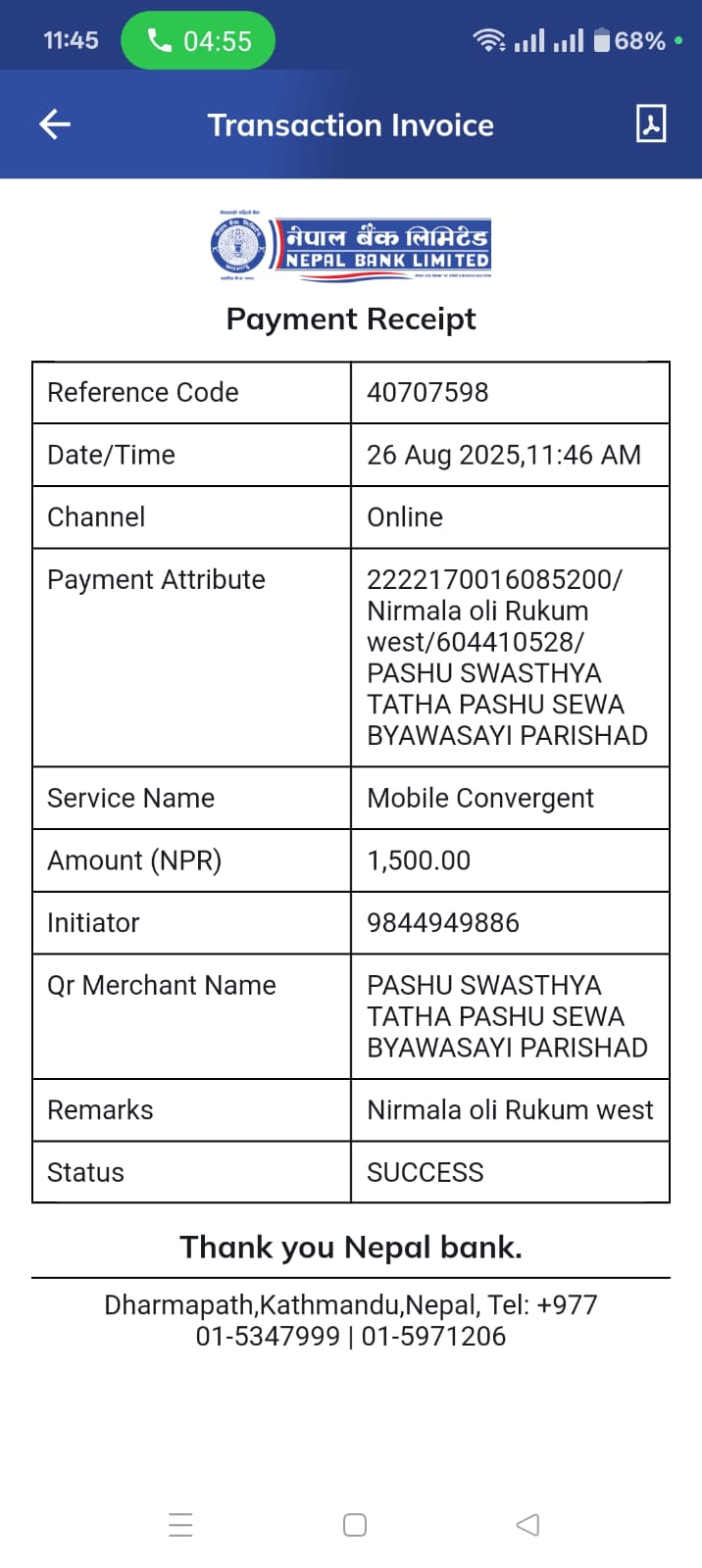Image resolution: width=702 pixels, height=1568 pixels.
Task: Tap the system home button
Action: point(355,1524)
